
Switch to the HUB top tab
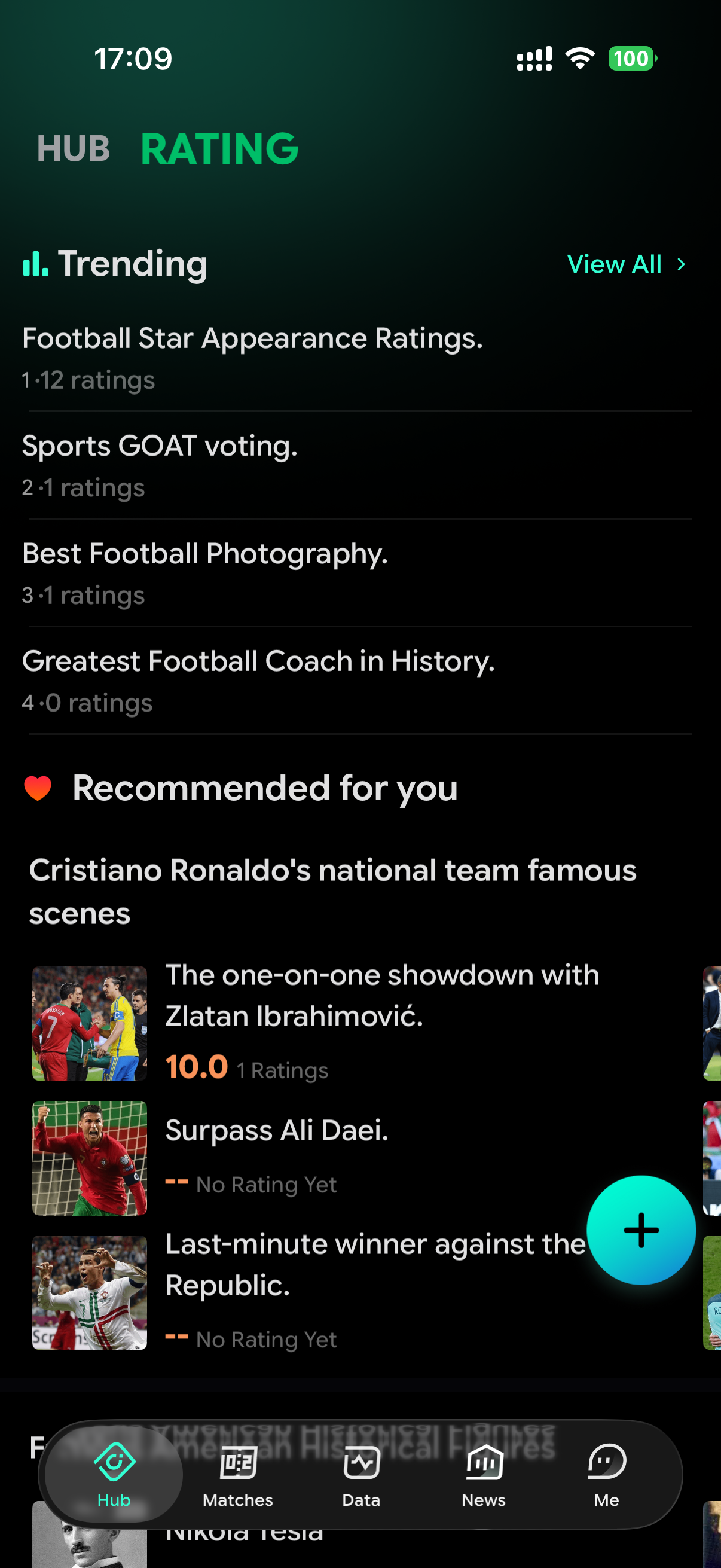[x=73, y=148]
